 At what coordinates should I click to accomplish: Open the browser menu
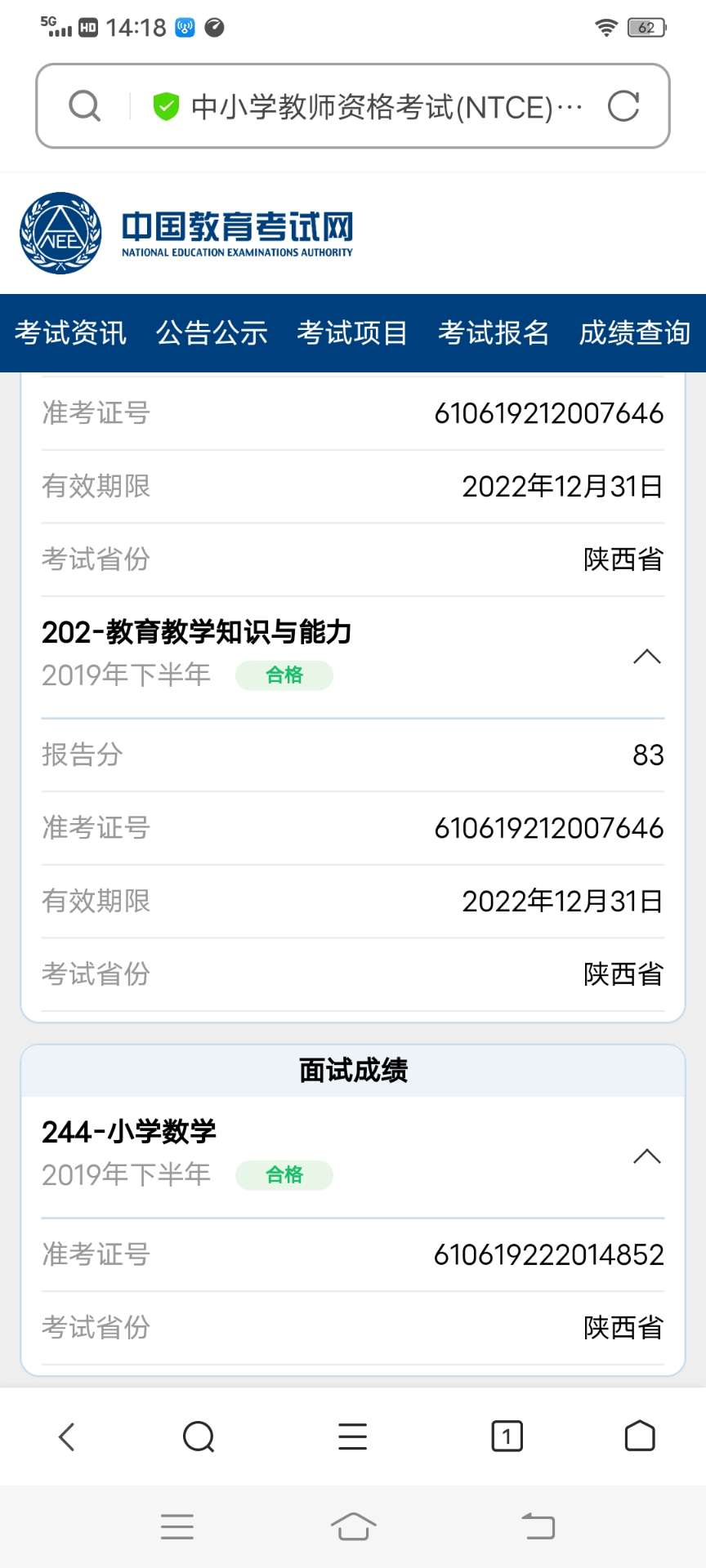pos(353,1437)
